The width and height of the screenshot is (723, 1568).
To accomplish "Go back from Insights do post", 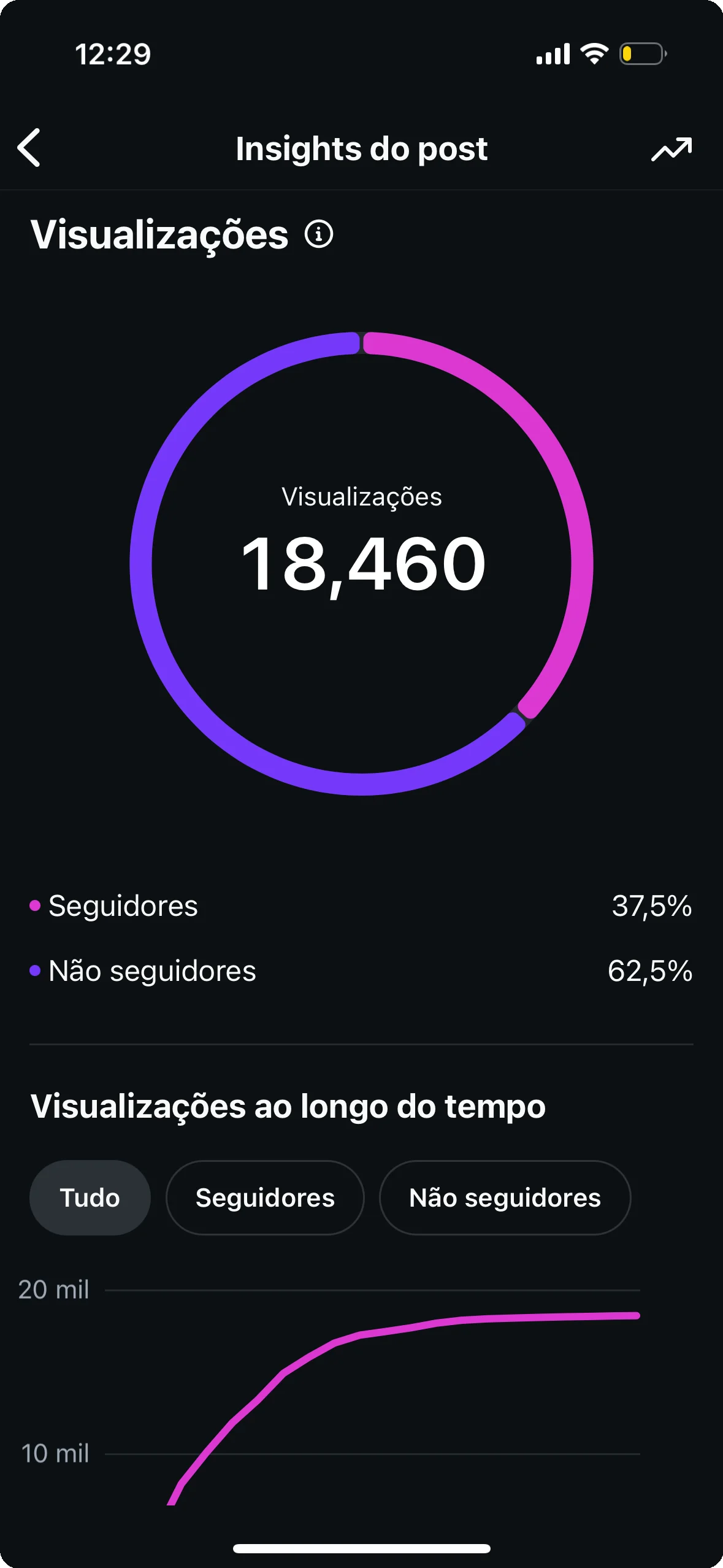I will coord(29,148).
